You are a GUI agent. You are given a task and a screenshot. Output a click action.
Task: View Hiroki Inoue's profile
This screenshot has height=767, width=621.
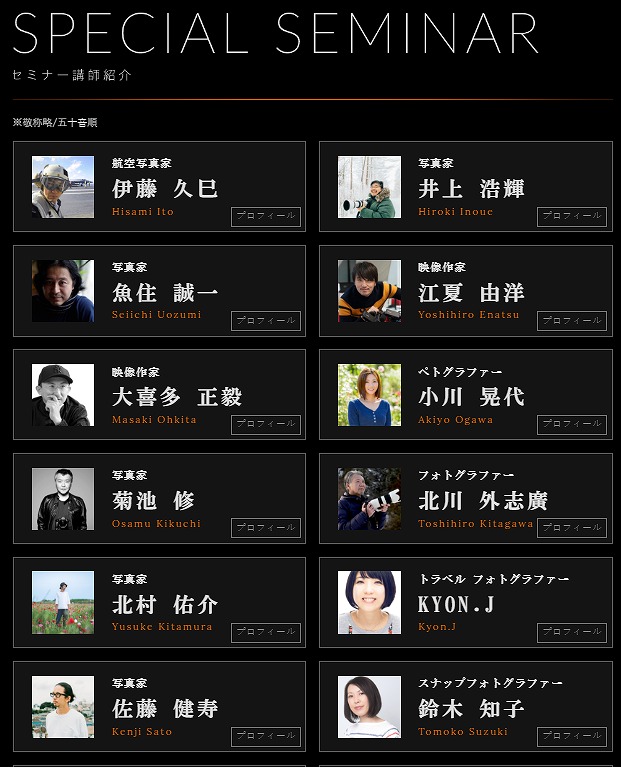(x=572, y=216)
